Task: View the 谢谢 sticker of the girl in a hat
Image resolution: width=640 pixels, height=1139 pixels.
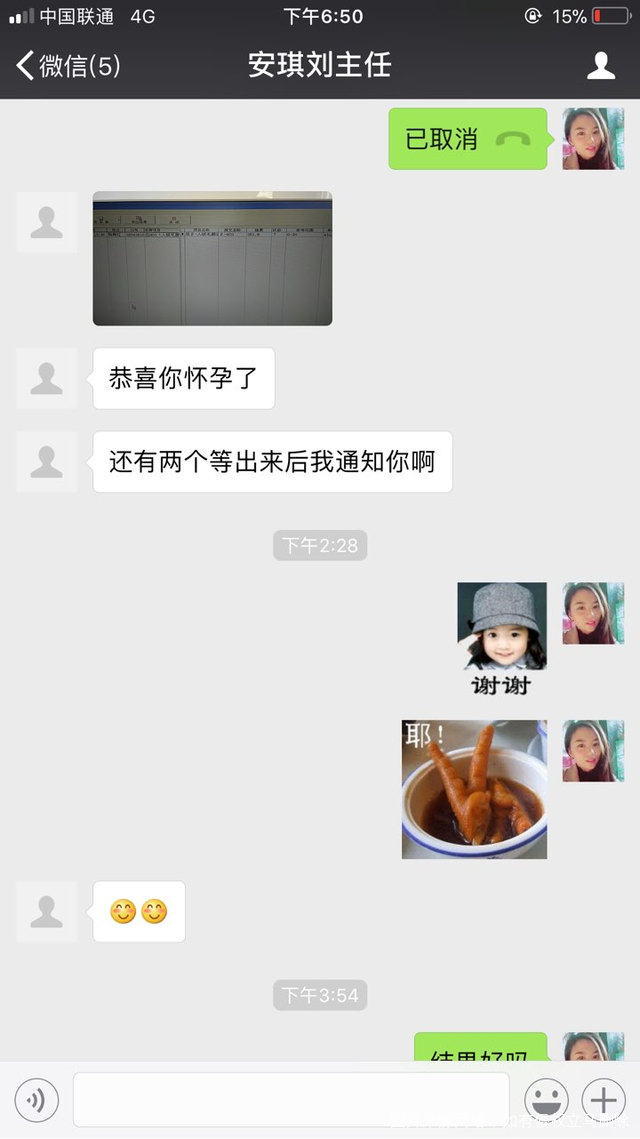Action: pyautogui.click(x=502, y=638)
